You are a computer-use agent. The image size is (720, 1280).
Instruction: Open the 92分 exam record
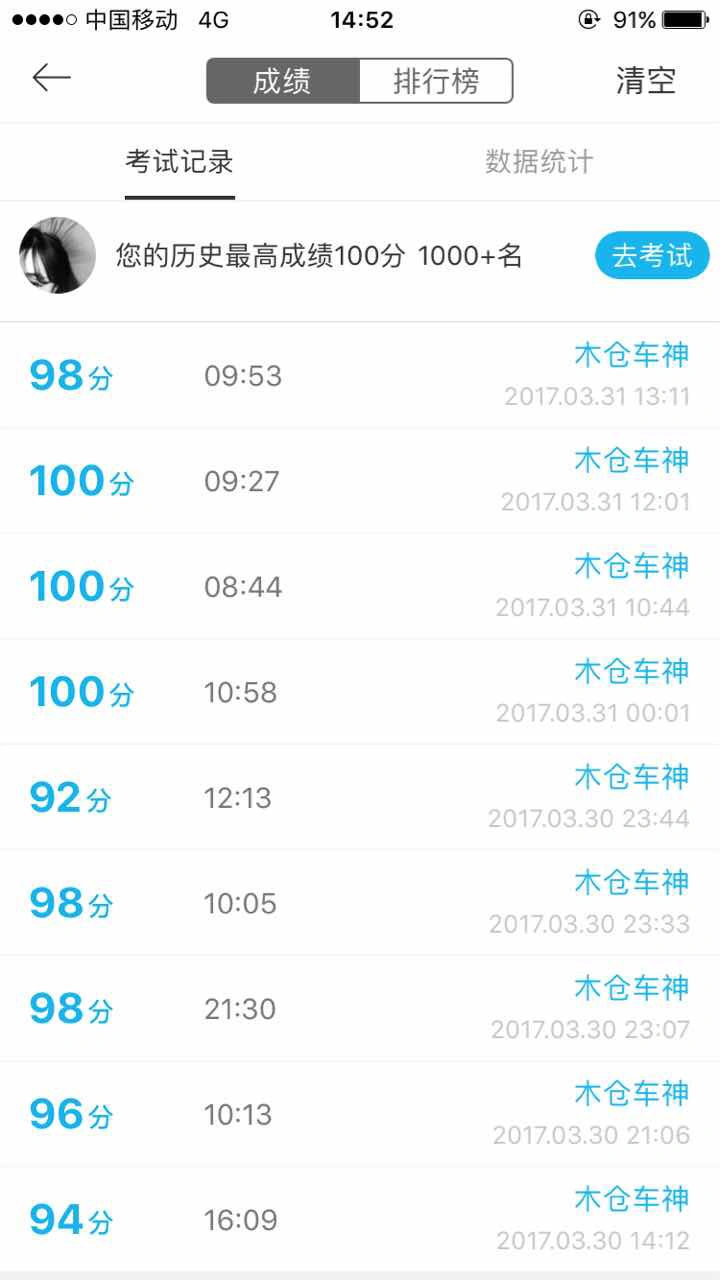(x=360, y=798)
